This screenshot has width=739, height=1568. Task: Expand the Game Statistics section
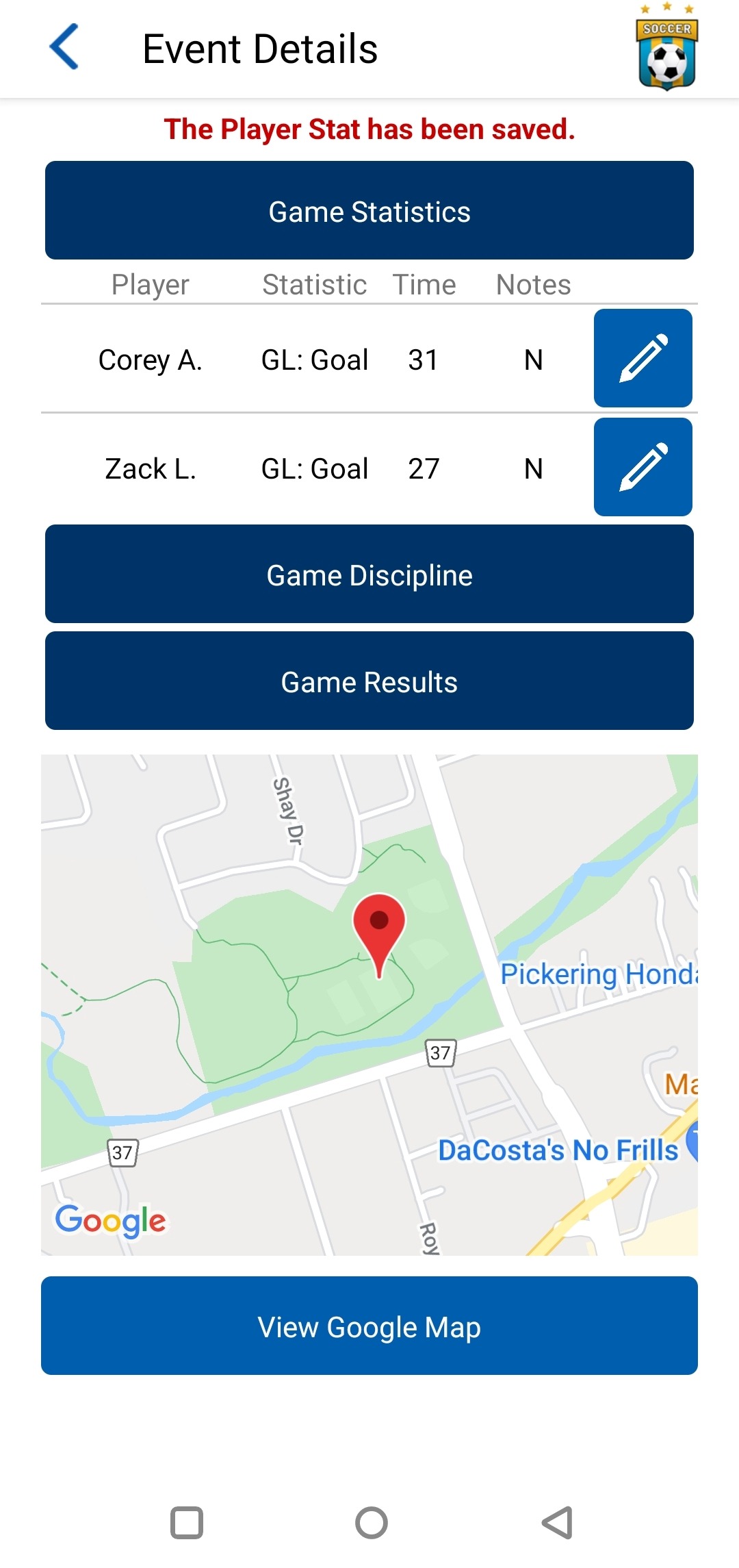tap(369, 211)
